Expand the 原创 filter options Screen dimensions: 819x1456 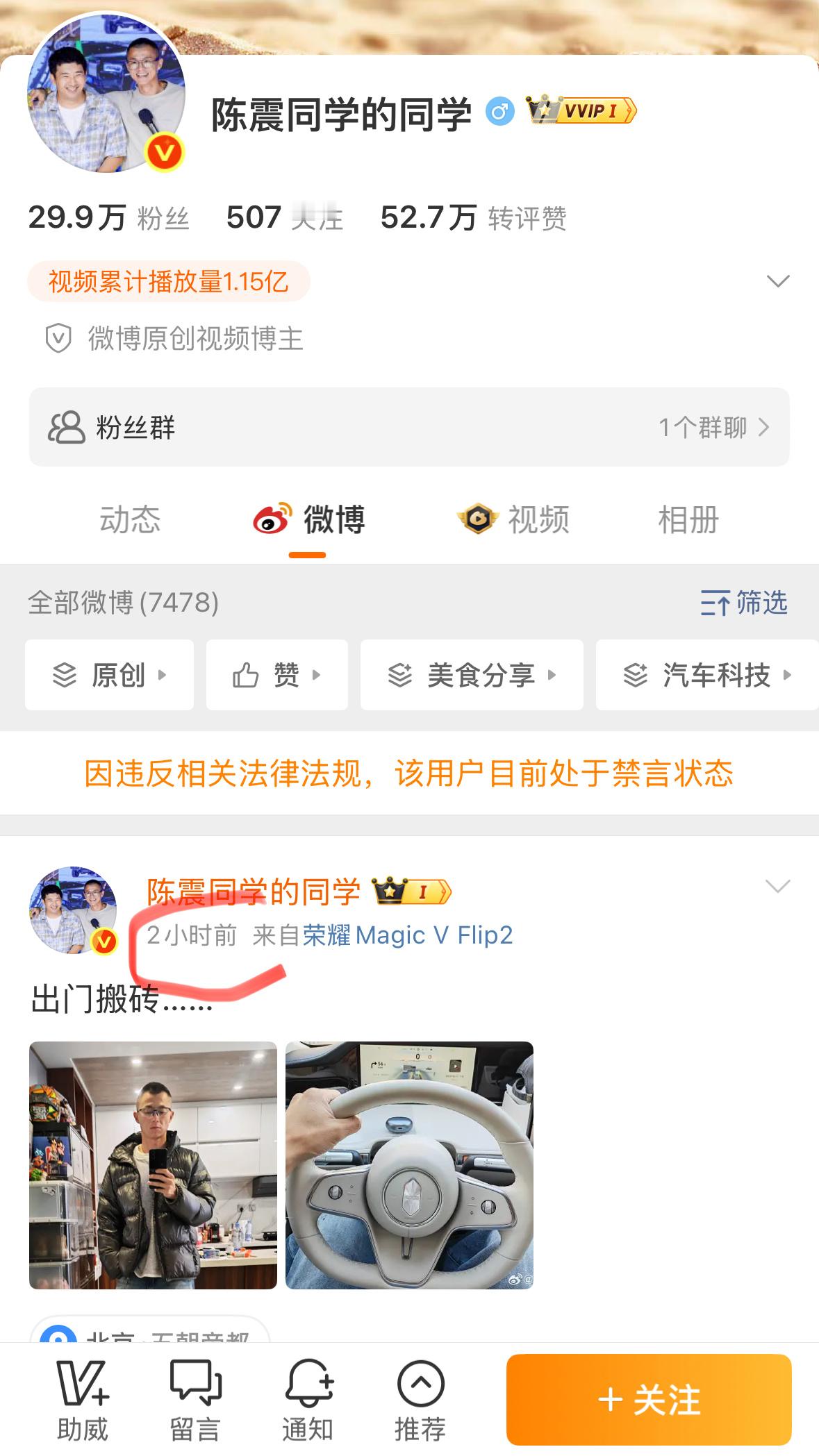pos(162,675)
